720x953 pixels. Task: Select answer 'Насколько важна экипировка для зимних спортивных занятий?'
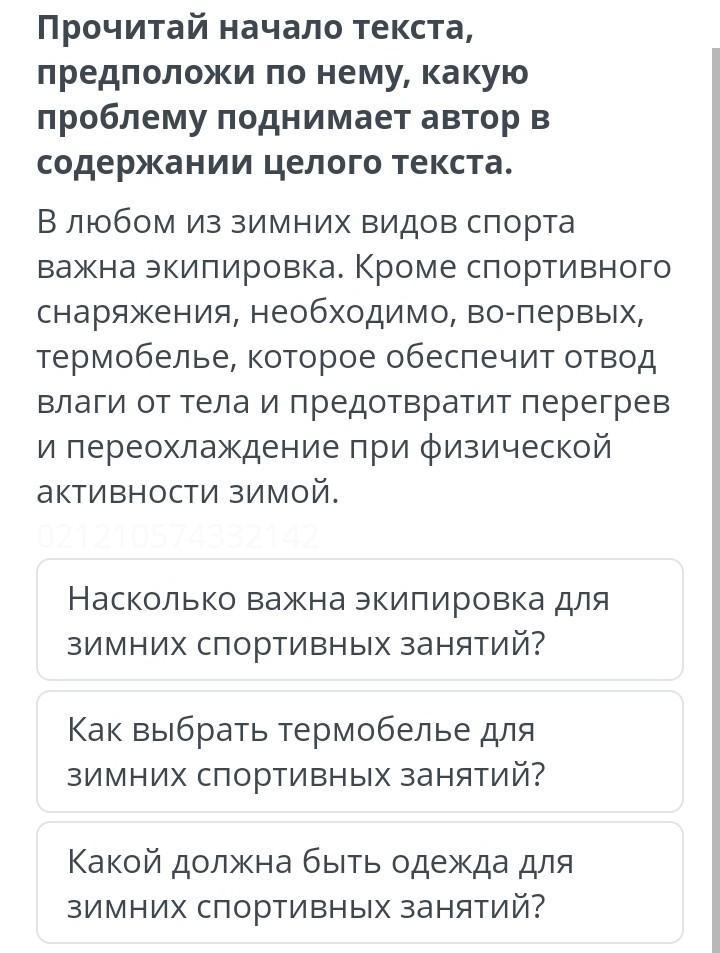(x=360, y=620)
